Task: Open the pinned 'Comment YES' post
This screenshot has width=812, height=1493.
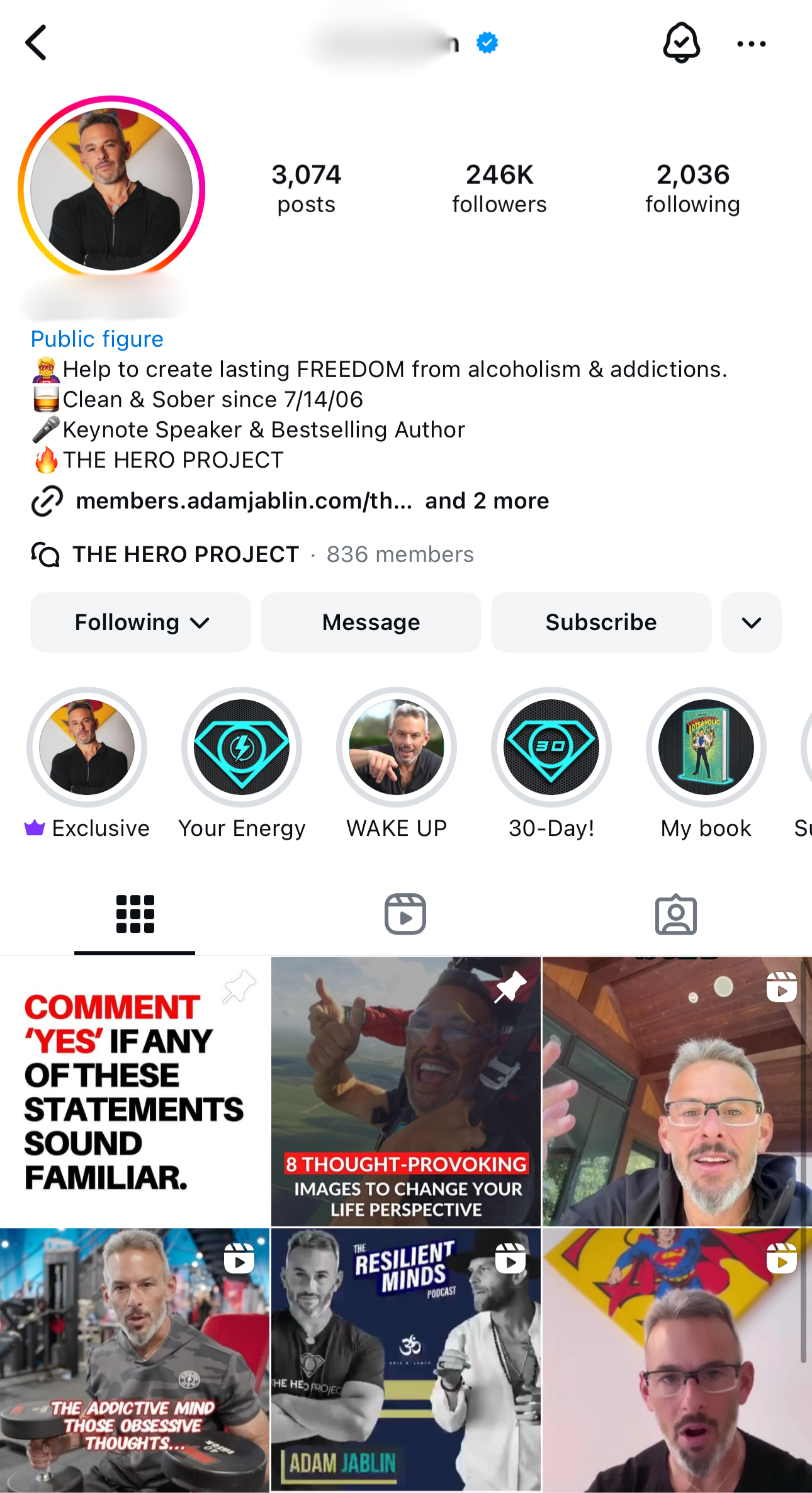Action: 135,1091
